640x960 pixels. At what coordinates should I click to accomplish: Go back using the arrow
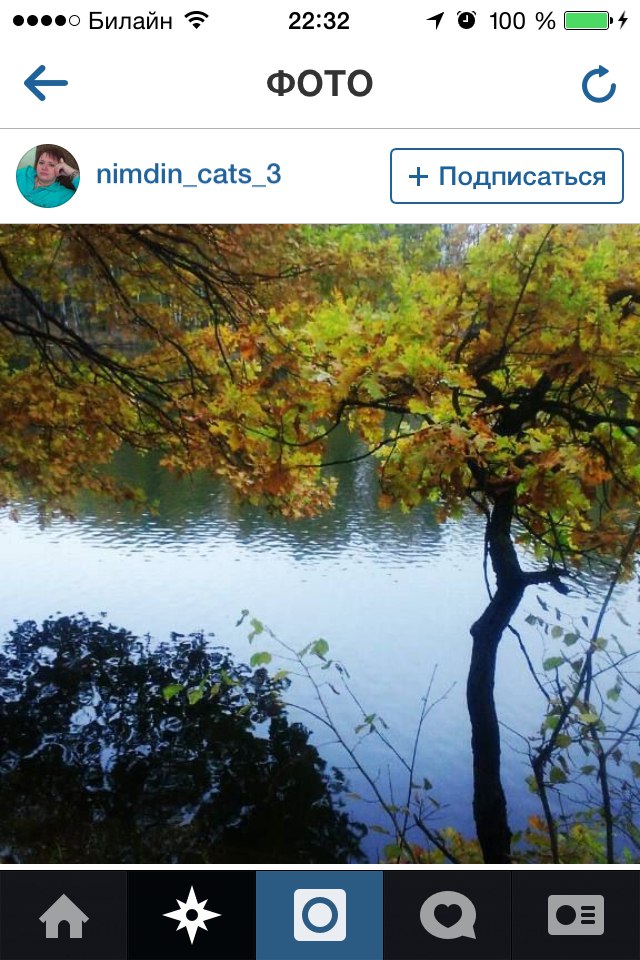coord(46,84)
